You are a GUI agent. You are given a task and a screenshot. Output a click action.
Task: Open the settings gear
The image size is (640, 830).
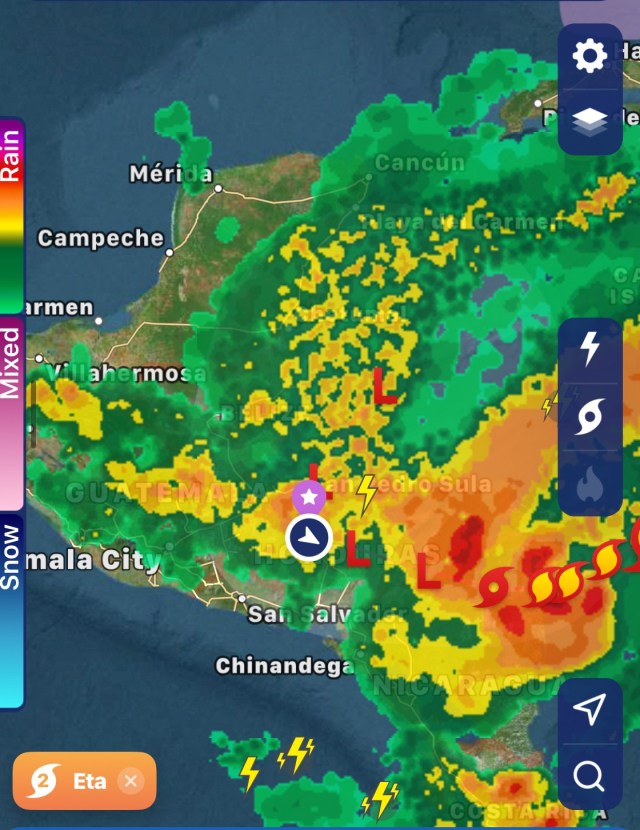click(x=590, y=55)
